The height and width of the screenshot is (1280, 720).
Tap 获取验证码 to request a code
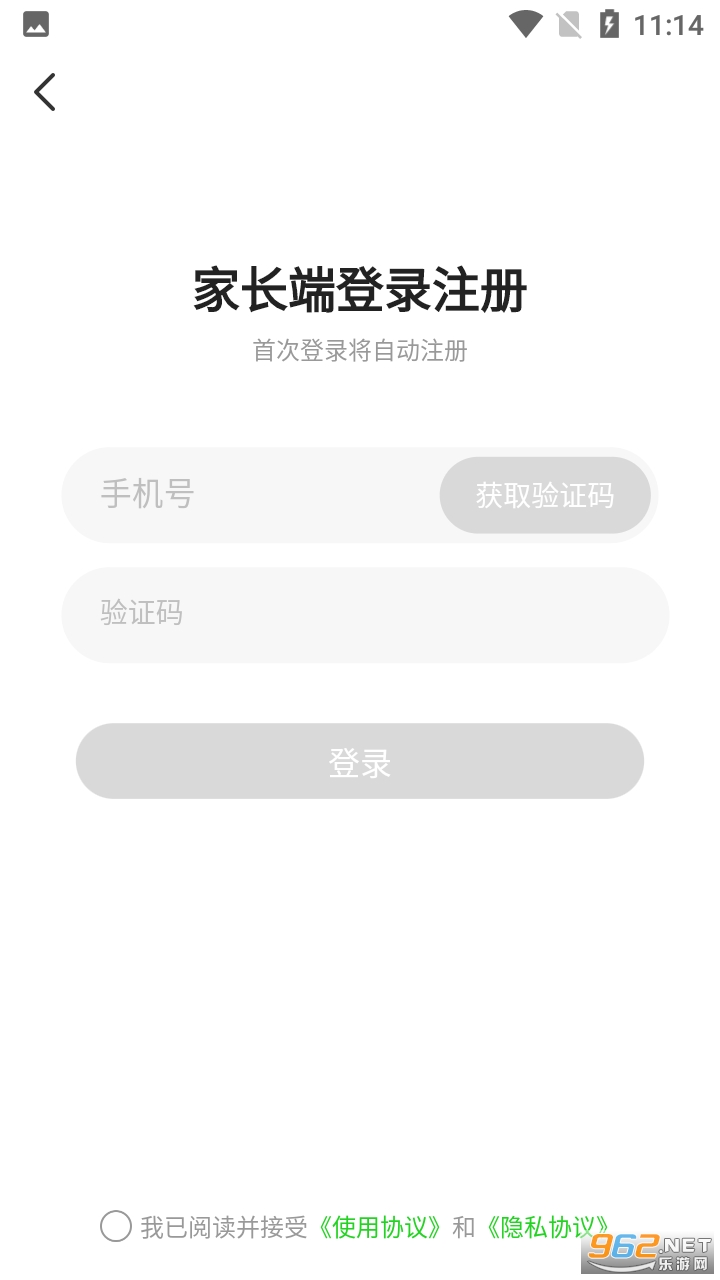(545, 495)
